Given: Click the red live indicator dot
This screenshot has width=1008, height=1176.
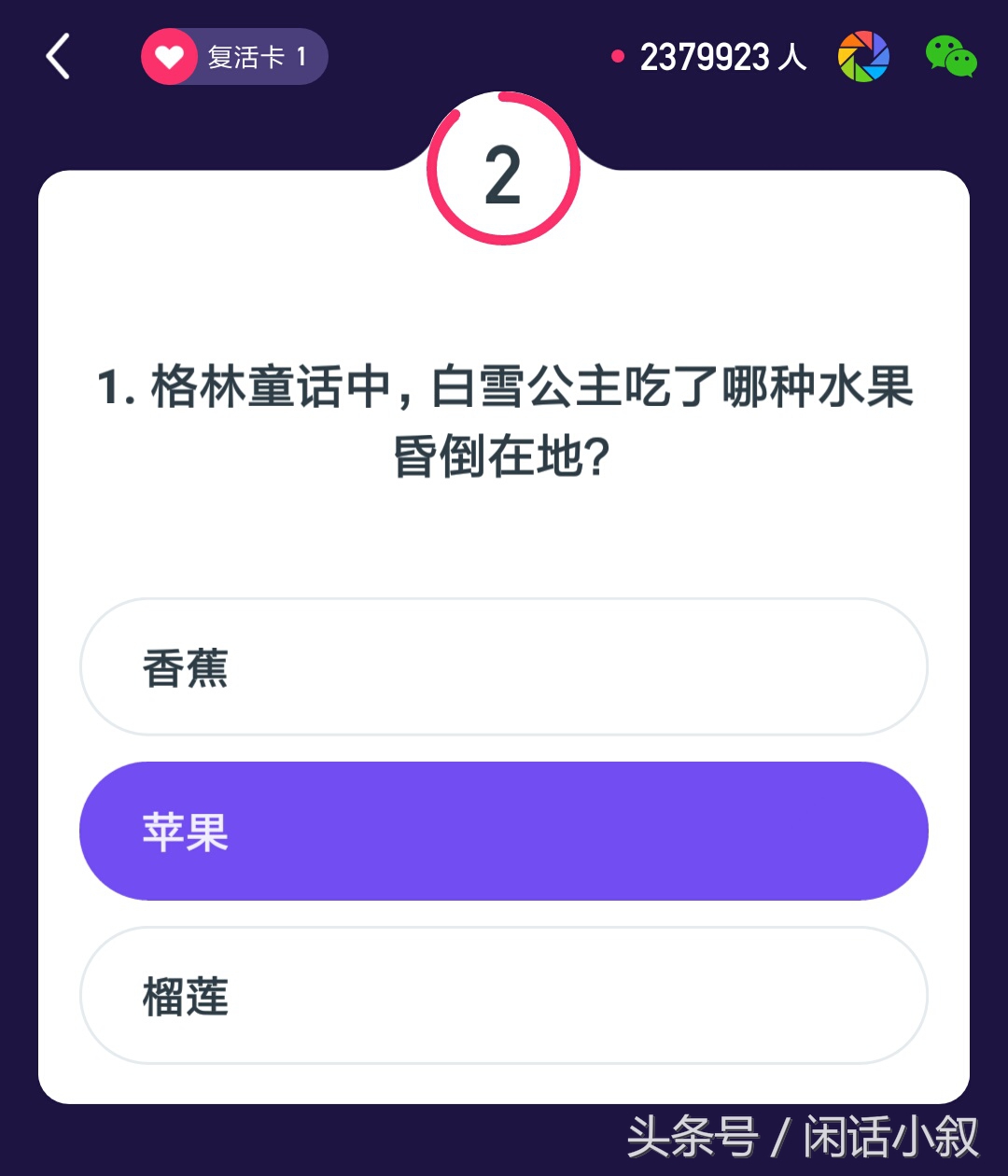Looking at the screenshot, I should [x=616, y=56].
